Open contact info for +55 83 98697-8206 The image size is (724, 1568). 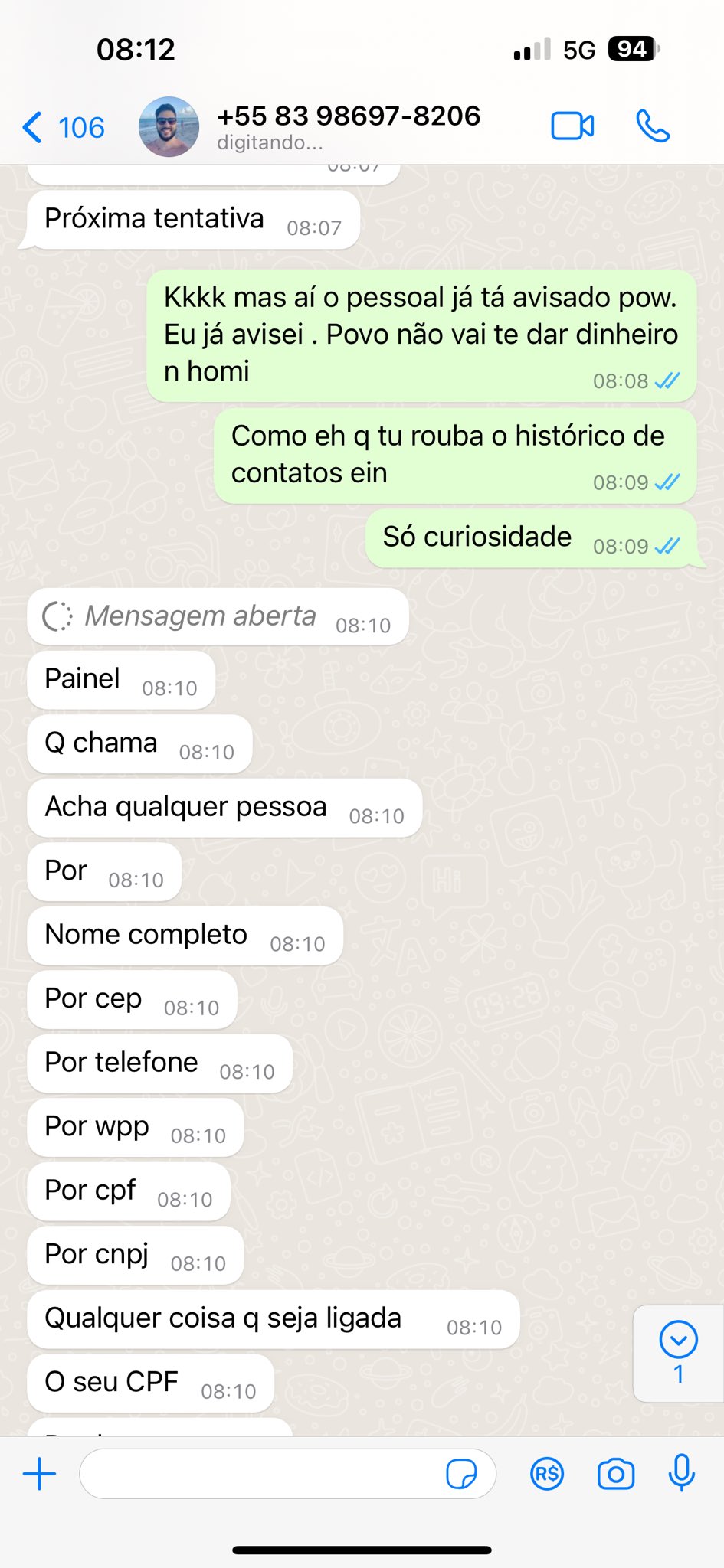tap(349, 126)
